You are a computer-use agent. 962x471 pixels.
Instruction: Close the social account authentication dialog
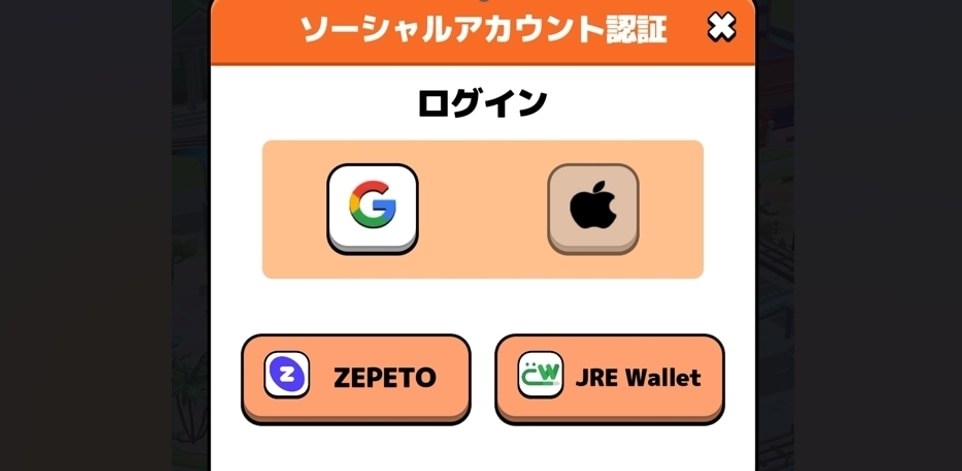[721, 27]
